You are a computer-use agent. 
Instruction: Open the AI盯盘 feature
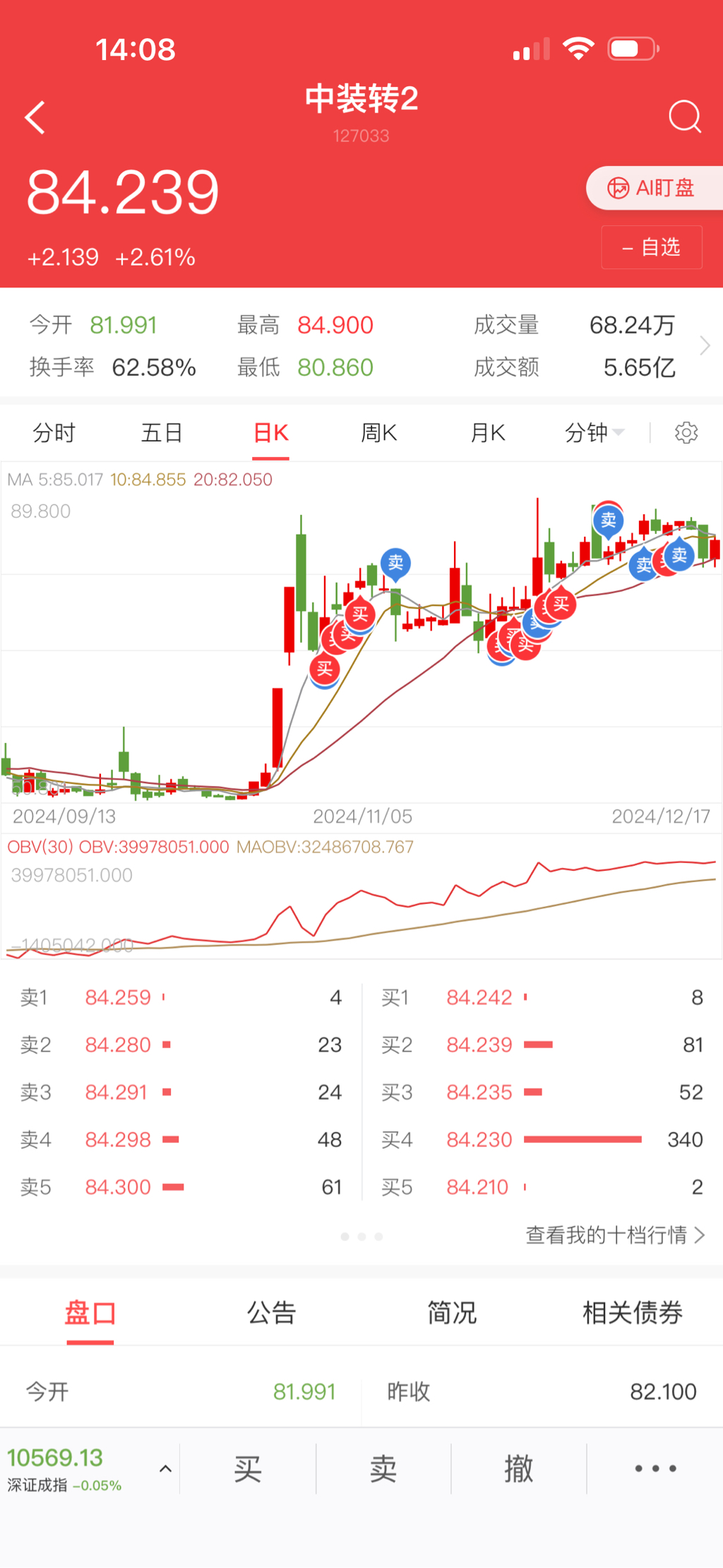(654, 188)
